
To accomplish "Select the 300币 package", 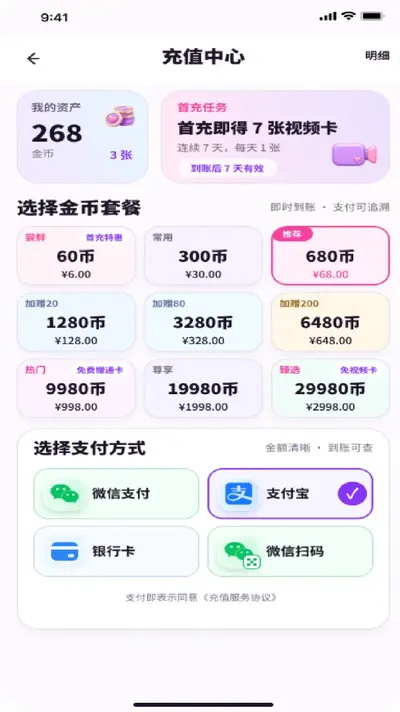I will (x=203, y=256).
